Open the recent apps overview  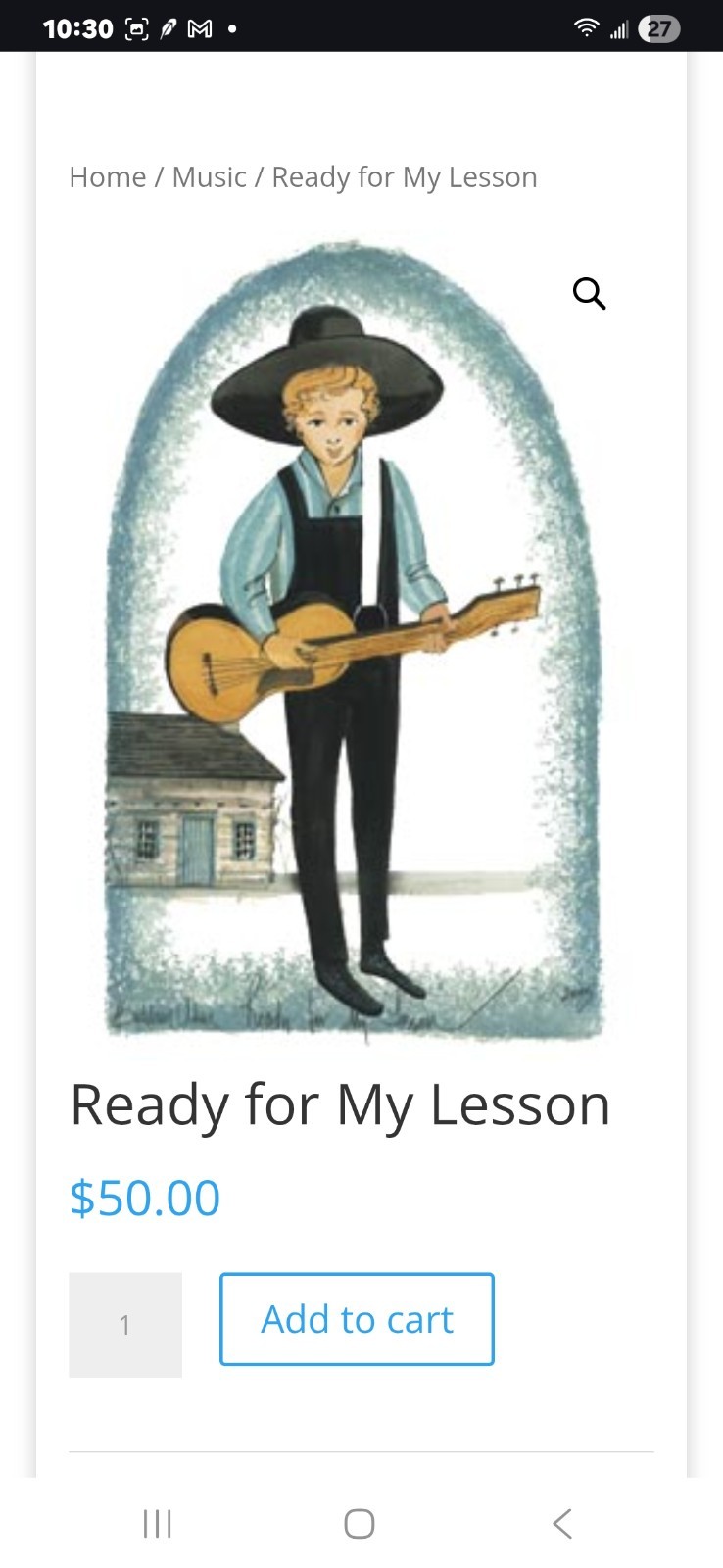point(157,1523)
